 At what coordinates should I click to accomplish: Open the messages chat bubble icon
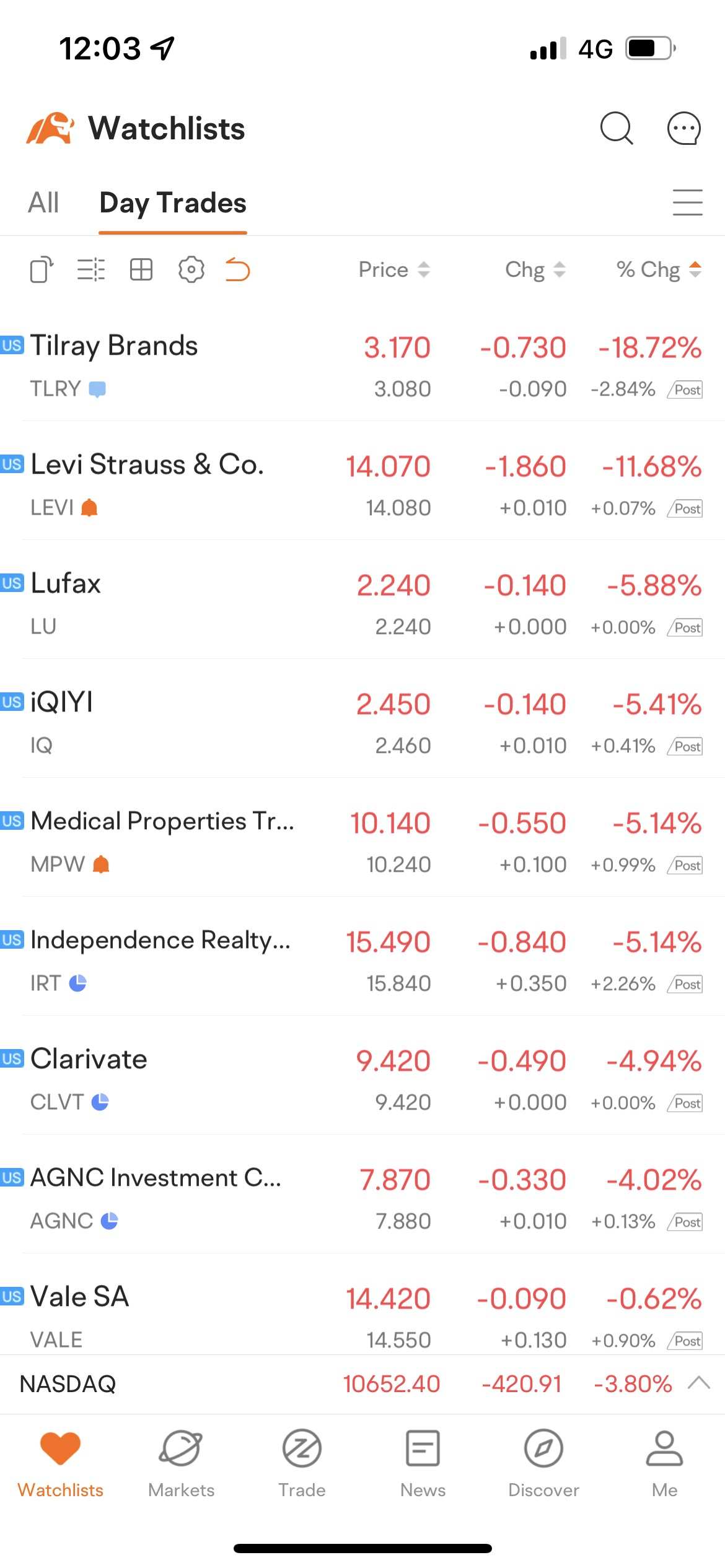click(683, 128)
